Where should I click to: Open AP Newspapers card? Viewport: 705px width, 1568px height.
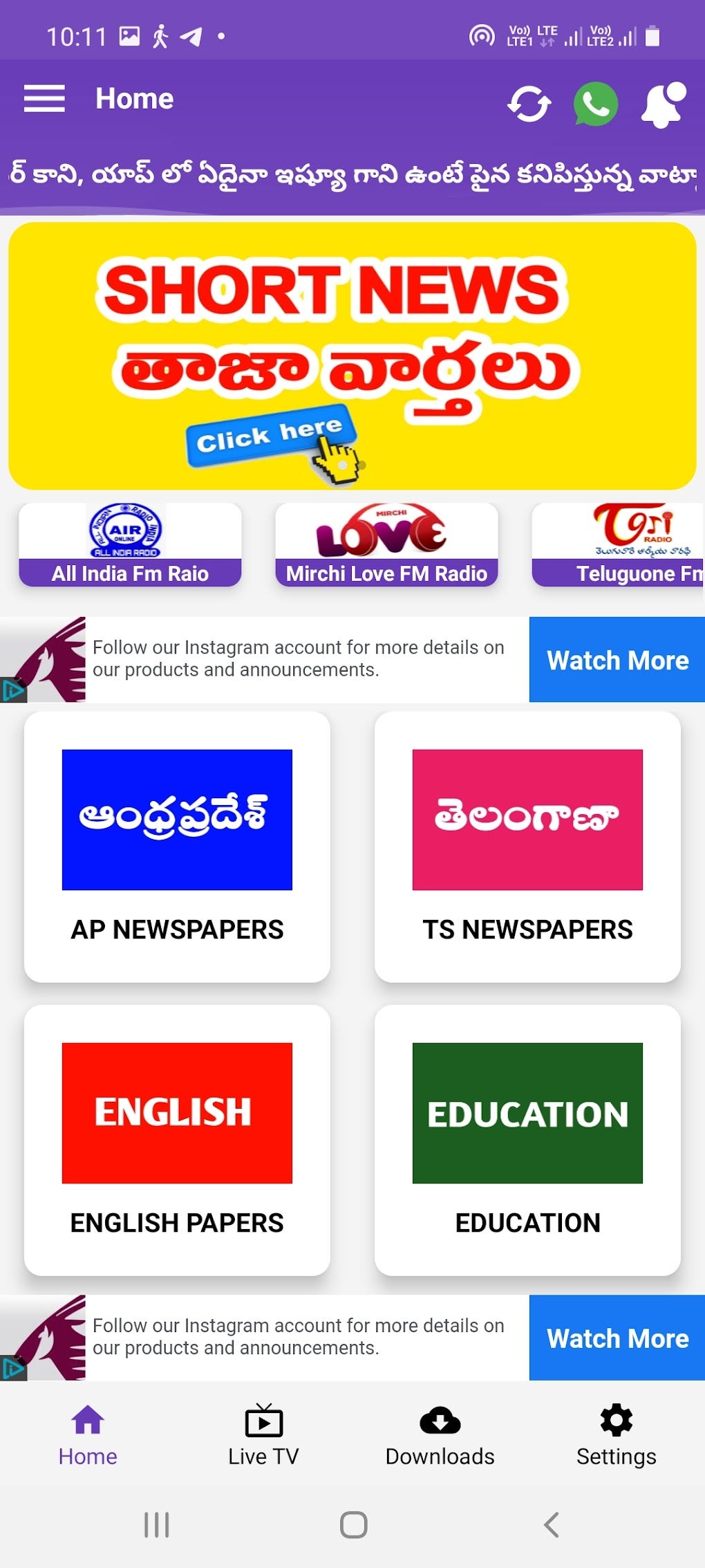point(177,847)
